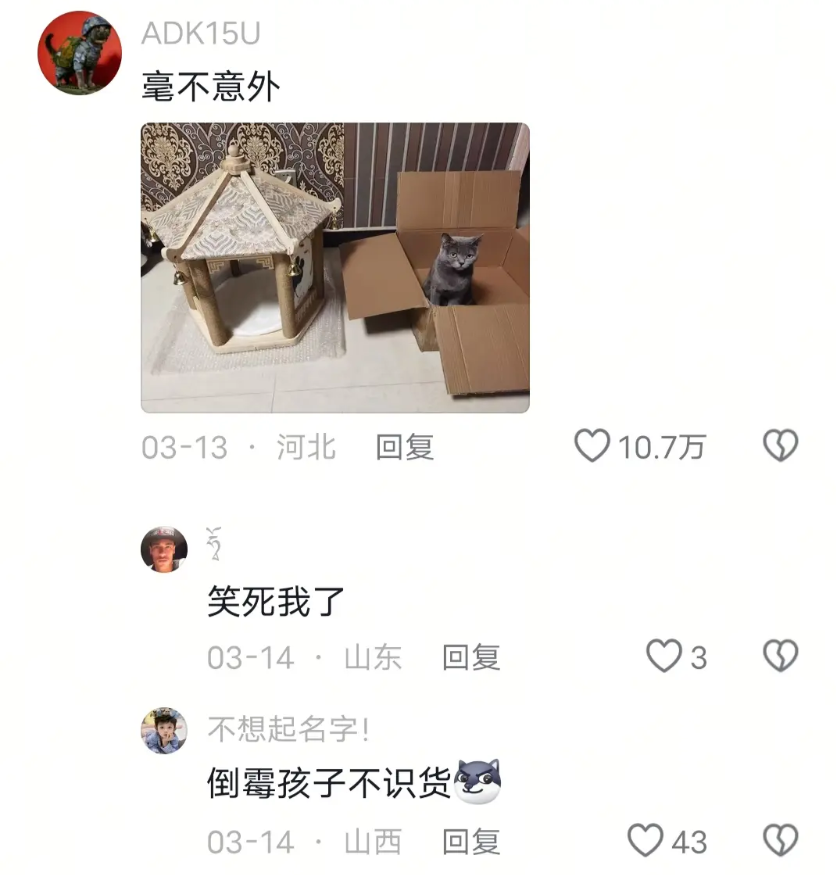Open 不想起名字! username profile
Viewport: 836px width, 875px height.
pos(288,730)
